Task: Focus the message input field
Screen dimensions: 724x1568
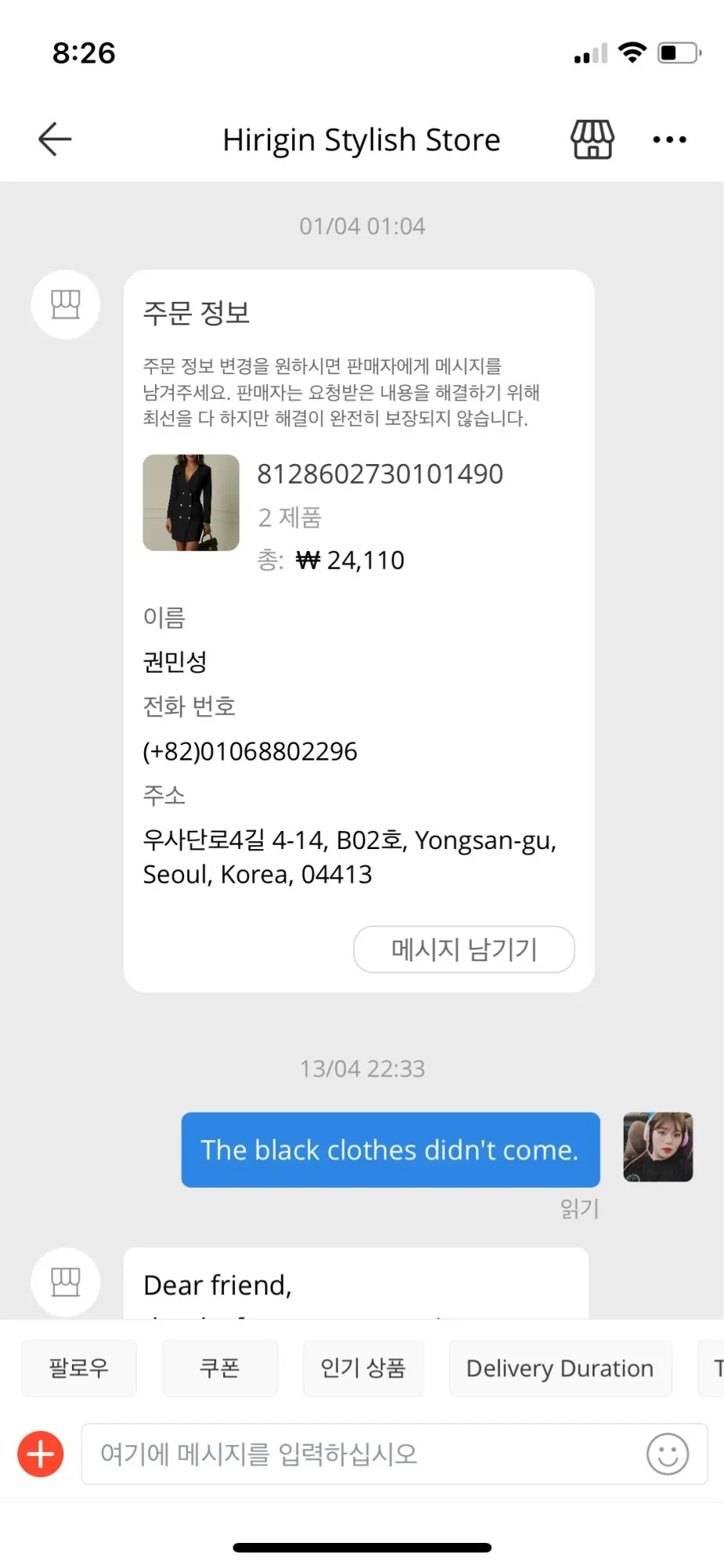Action: 360,1454
